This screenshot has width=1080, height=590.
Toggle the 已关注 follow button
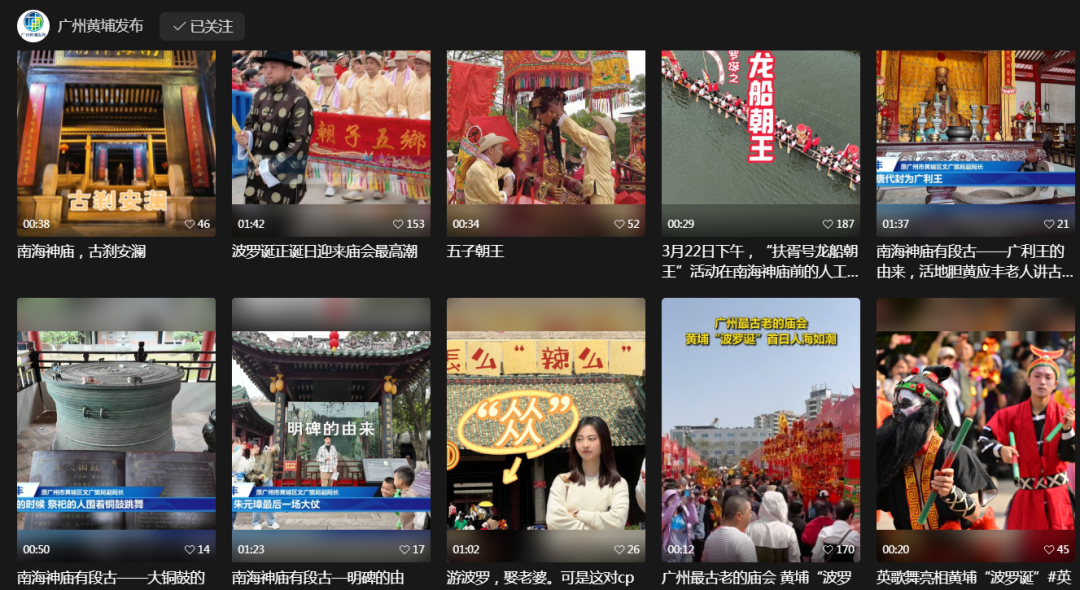[202, 27]
